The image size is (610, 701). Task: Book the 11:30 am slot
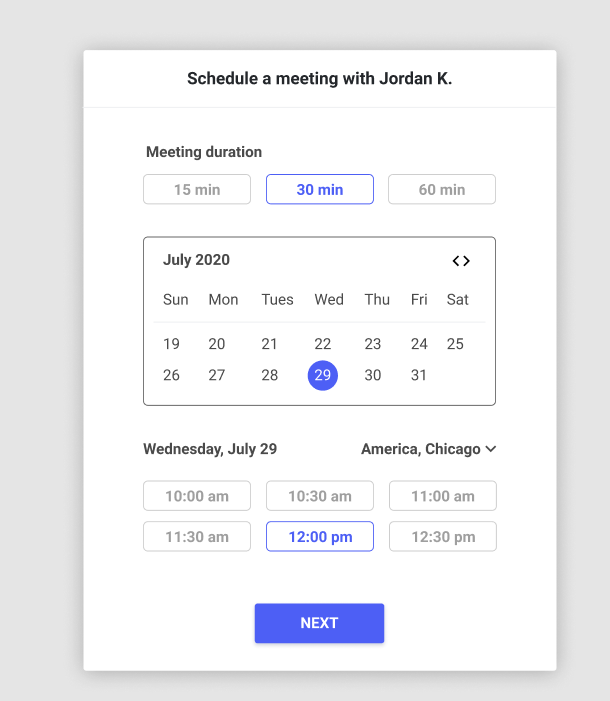point(197,536)
